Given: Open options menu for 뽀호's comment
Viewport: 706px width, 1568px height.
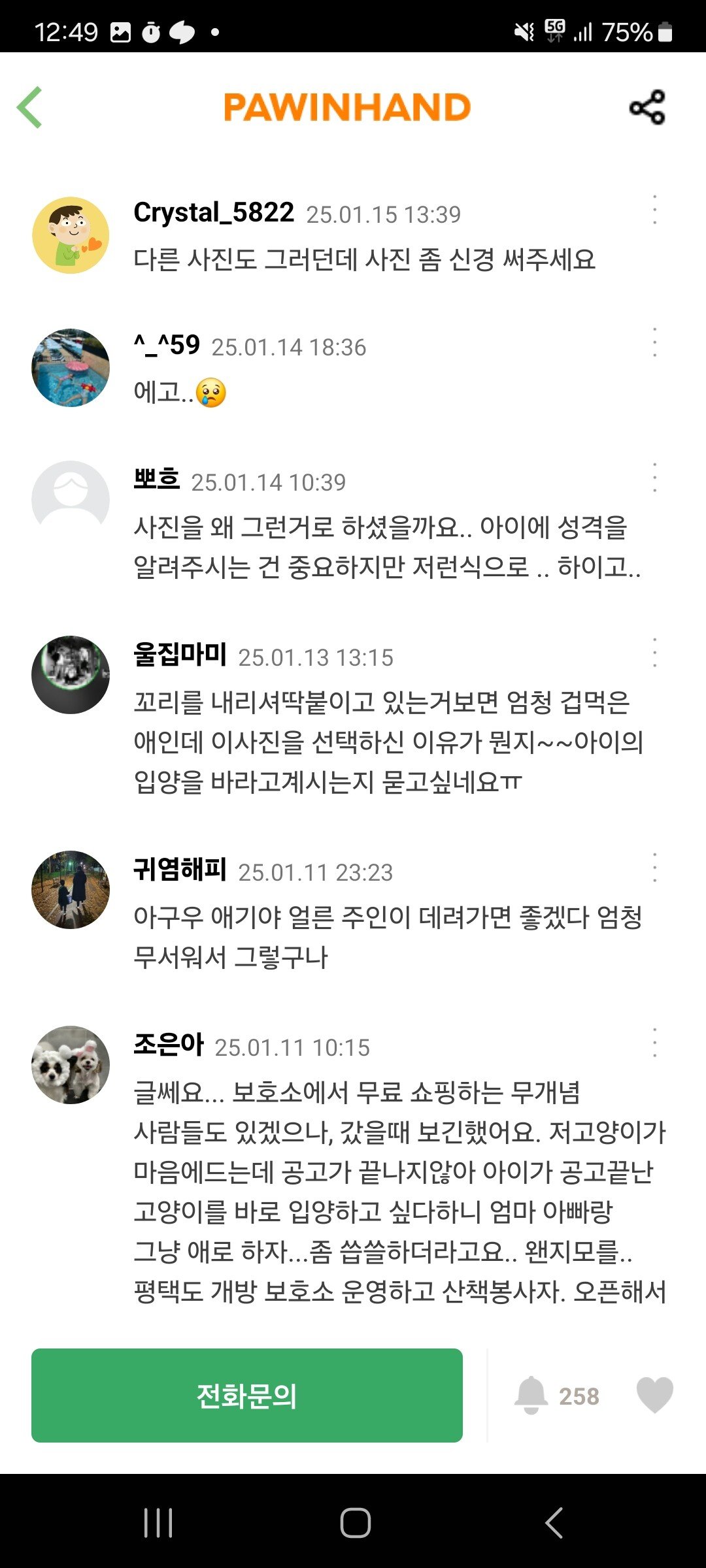Looking at the screenshot, I should point(654,478).
